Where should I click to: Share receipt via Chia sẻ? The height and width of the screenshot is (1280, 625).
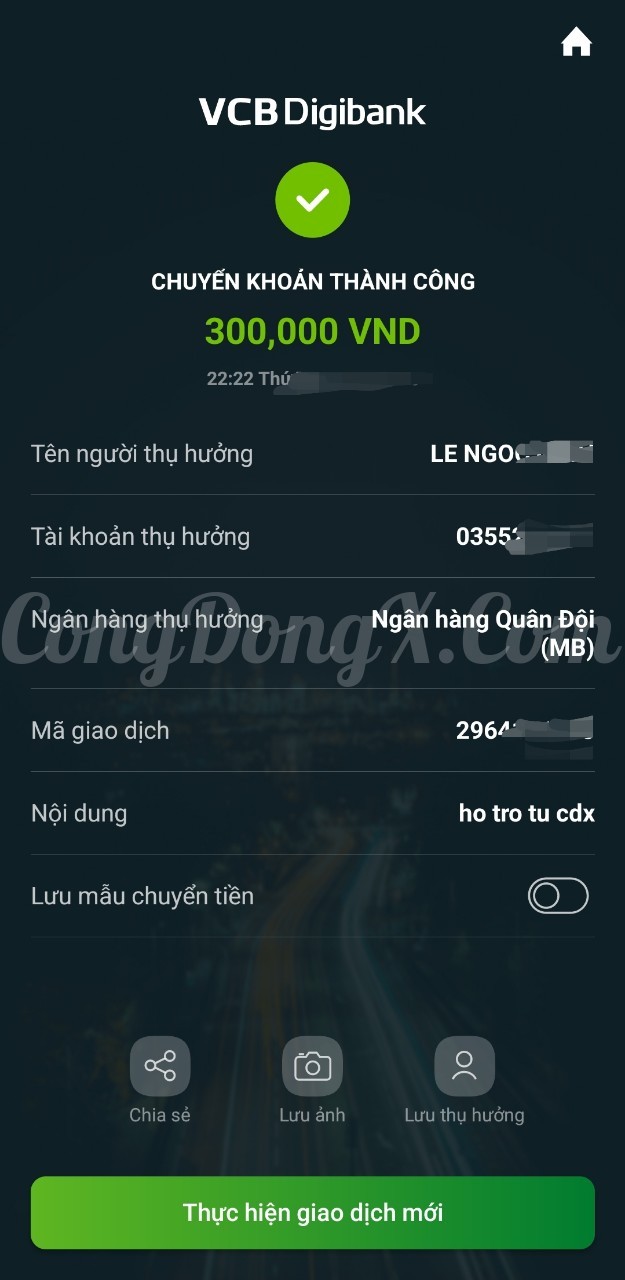tap(160, 1066)
